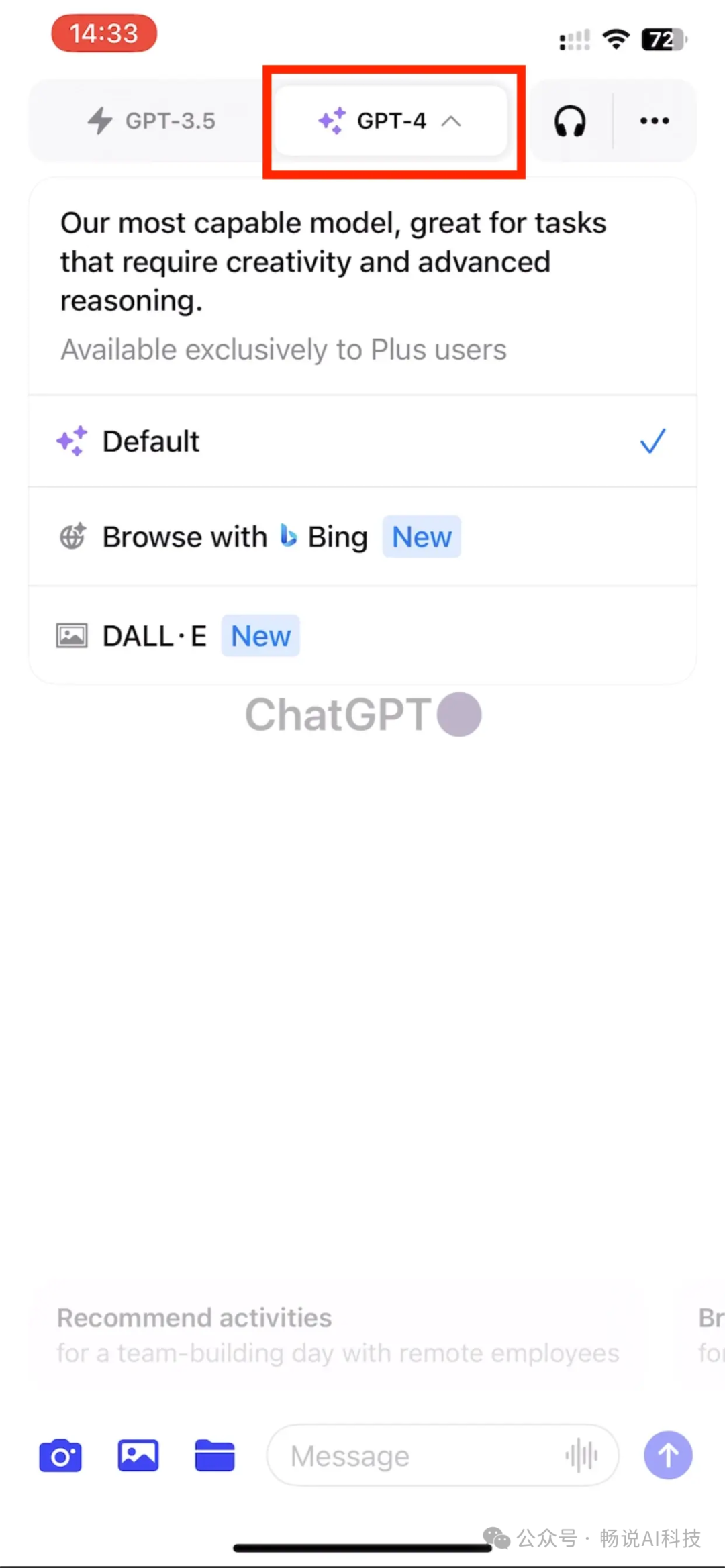Use the Recommend activities suggestion

click(x=337, y=1335)
